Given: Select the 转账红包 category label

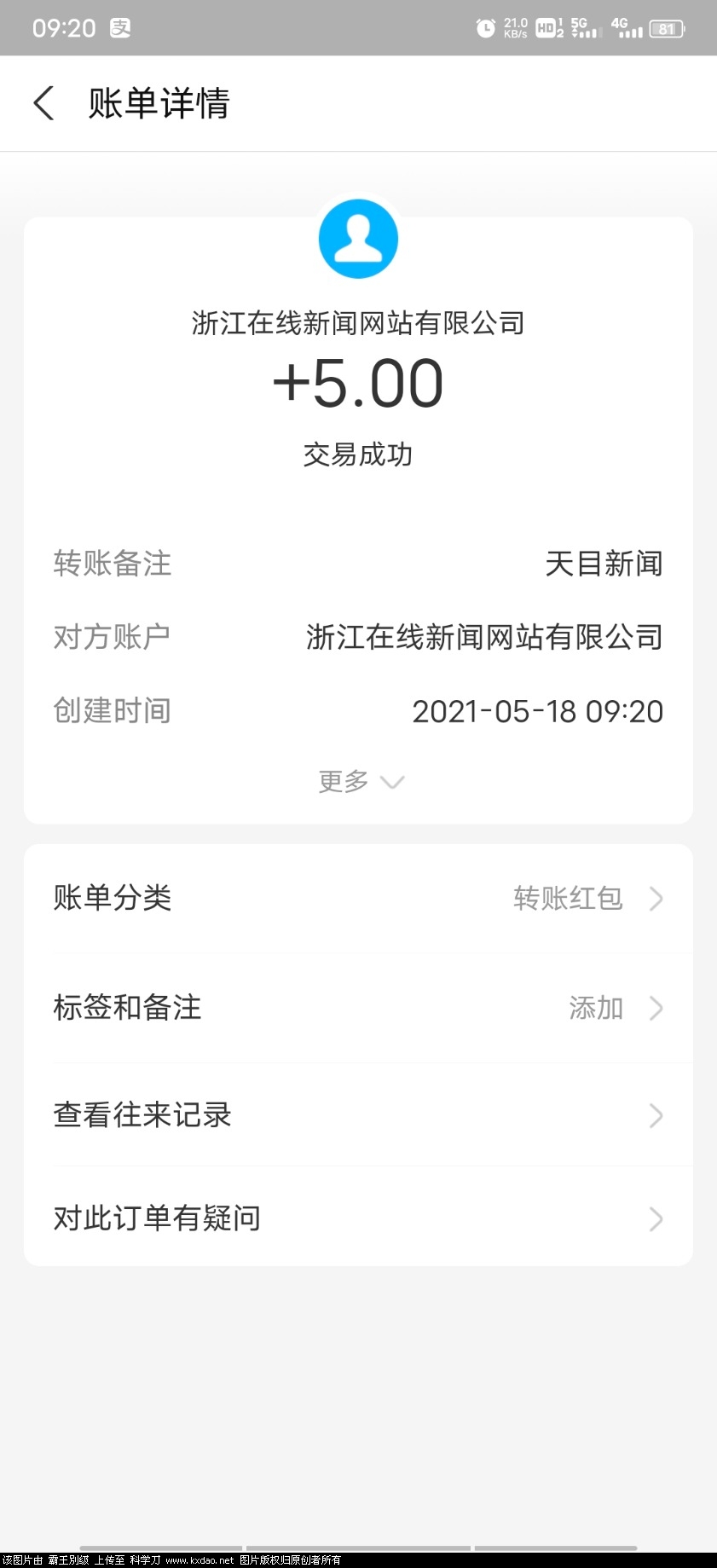Looking at the screenshot, I should tap(568, 898).
